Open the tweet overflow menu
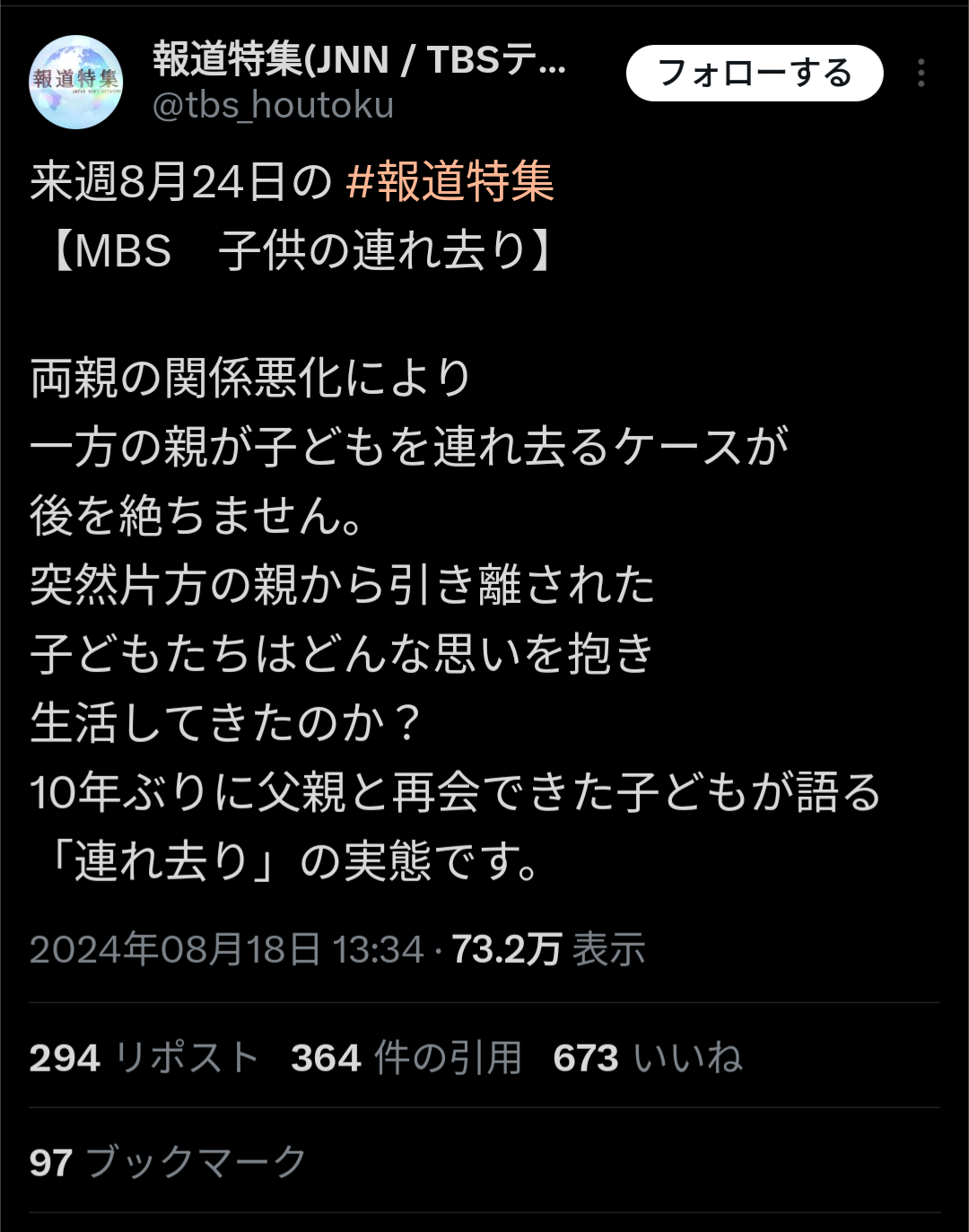This screenshot has height=1232, width=969. click(x=921, y=74)
